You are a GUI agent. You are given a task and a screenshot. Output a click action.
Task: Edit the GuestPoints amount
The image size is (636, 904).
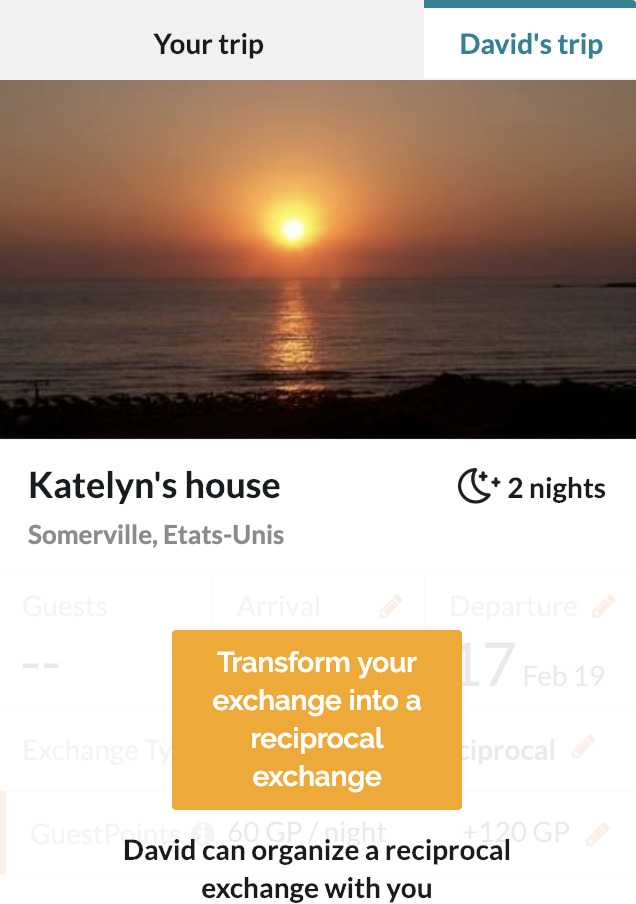click(597, 832)
